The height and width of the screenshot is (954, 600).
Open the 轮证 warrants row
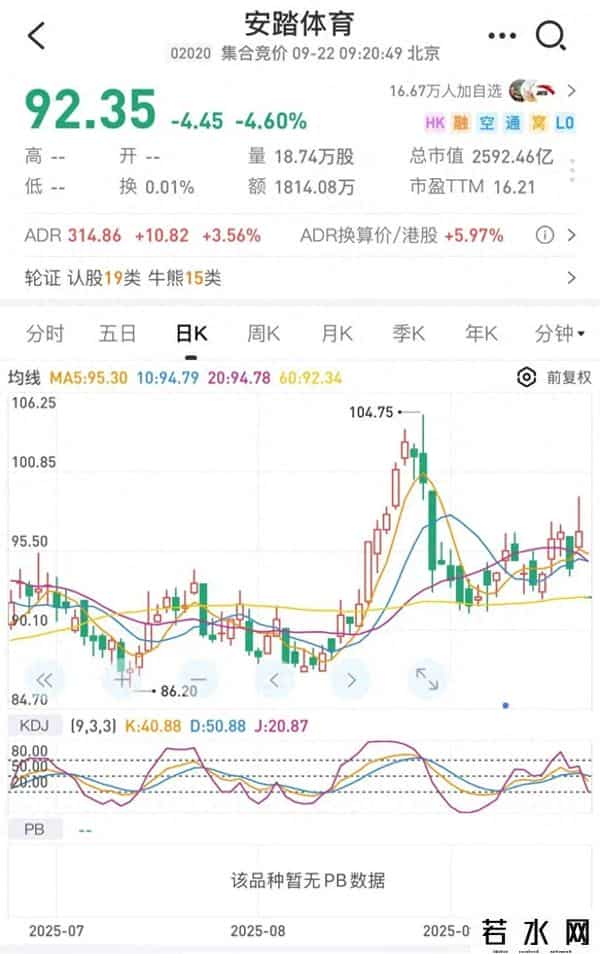coord(300,277)
